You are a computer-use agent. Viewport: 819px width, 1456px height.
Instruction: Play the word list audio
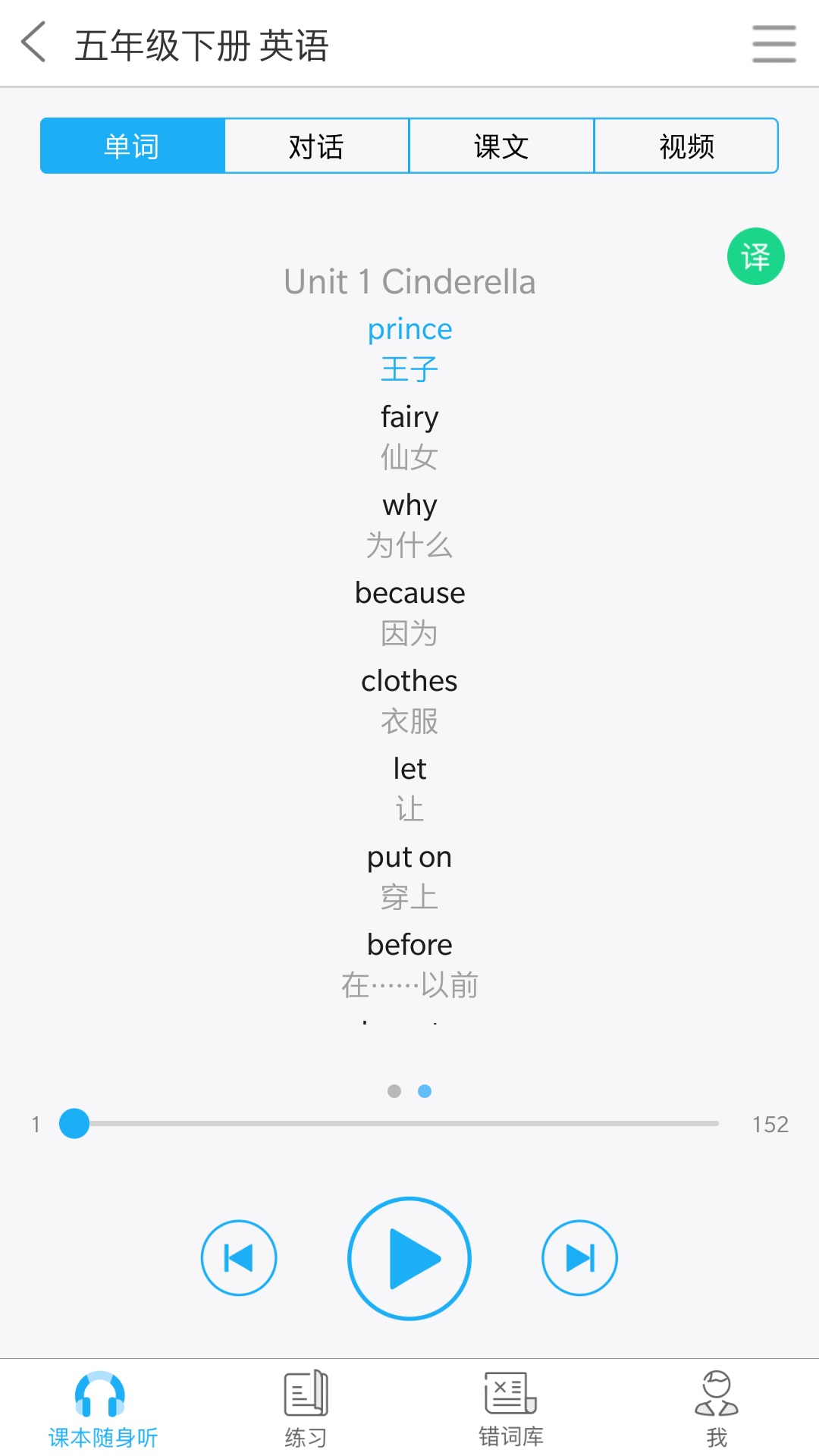(409, 1259)
